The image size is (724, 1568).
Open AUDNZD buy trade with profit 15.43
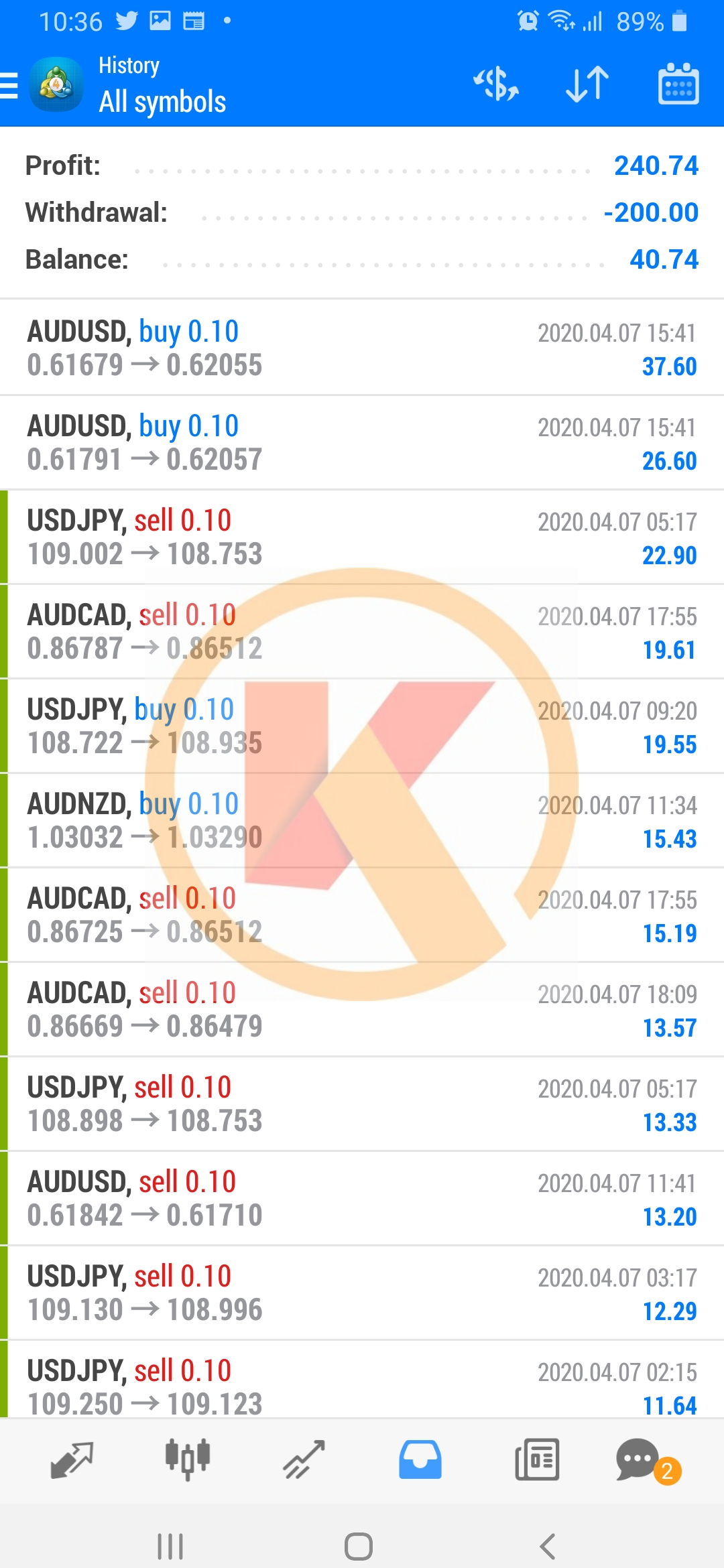[x=362, y=820]
